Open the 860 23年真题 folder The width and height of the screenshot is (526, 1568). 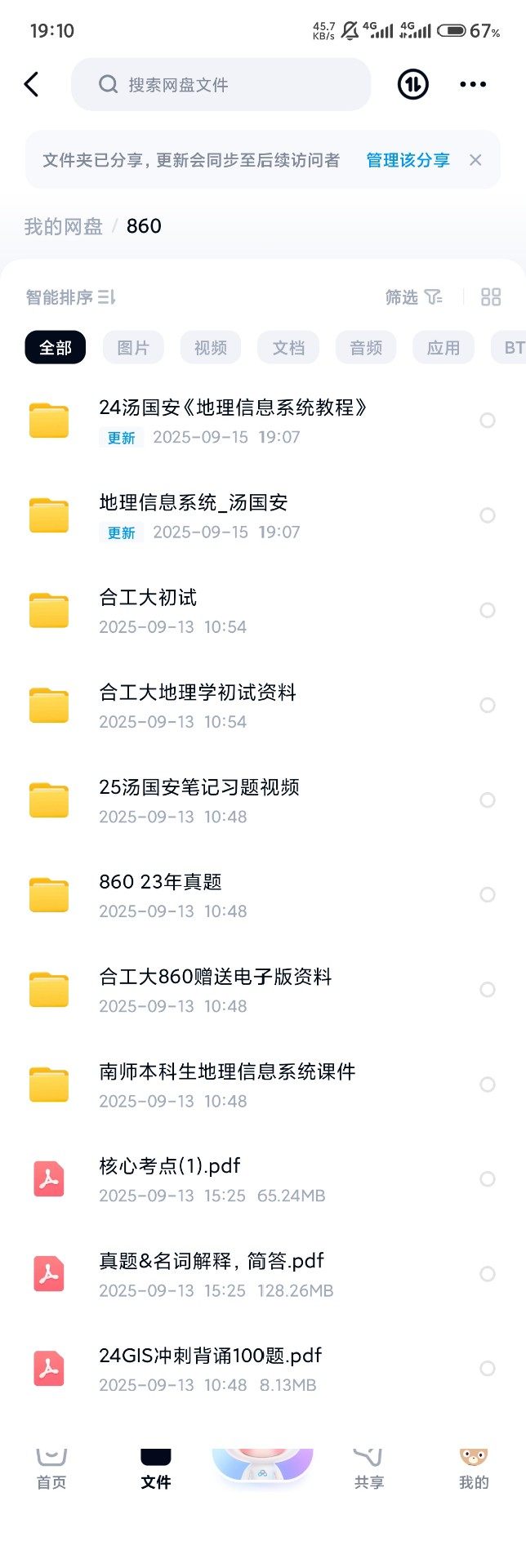(x=160, y=894)
